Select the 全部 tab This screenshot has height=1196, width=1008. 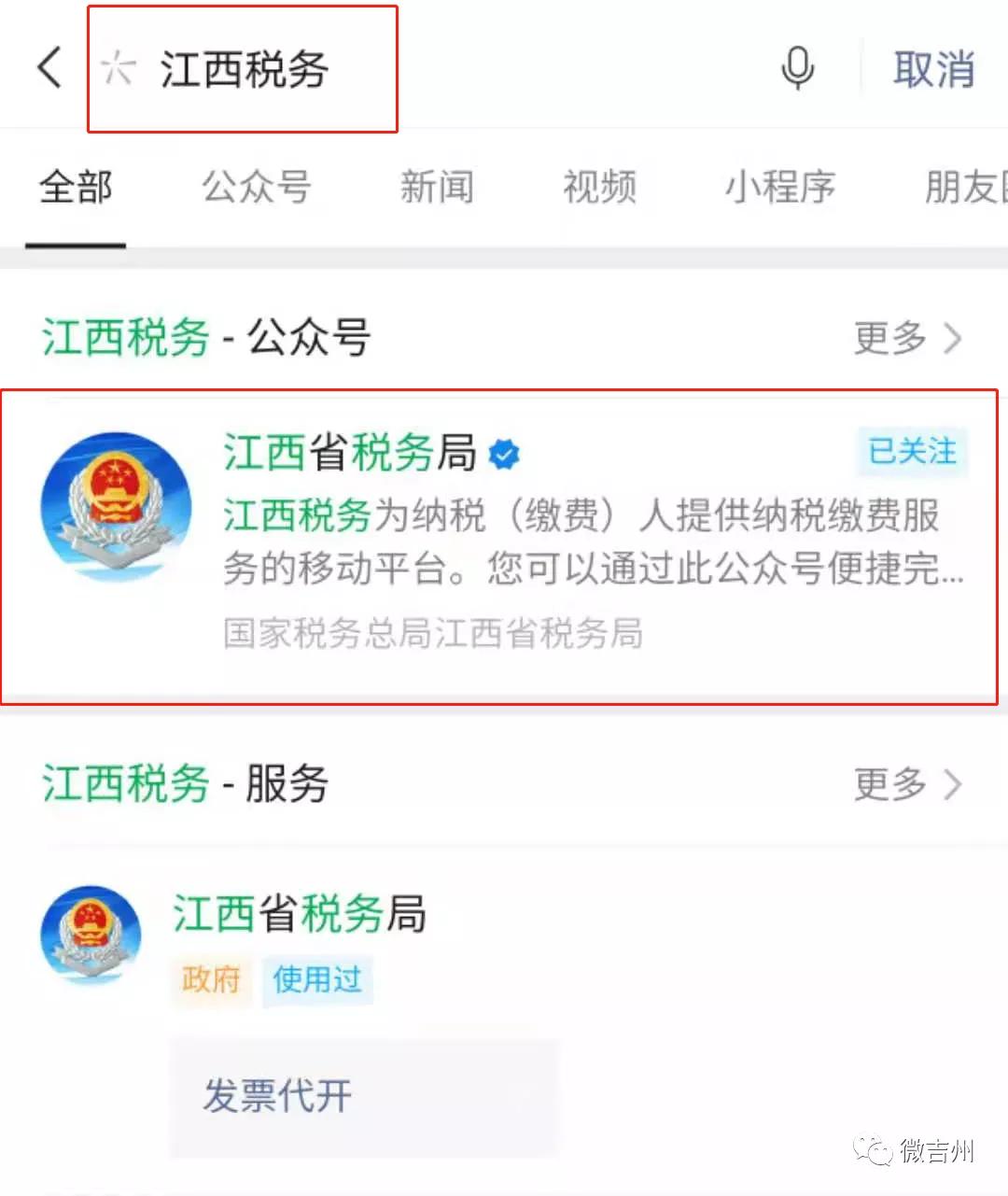(x=76, y=188)
